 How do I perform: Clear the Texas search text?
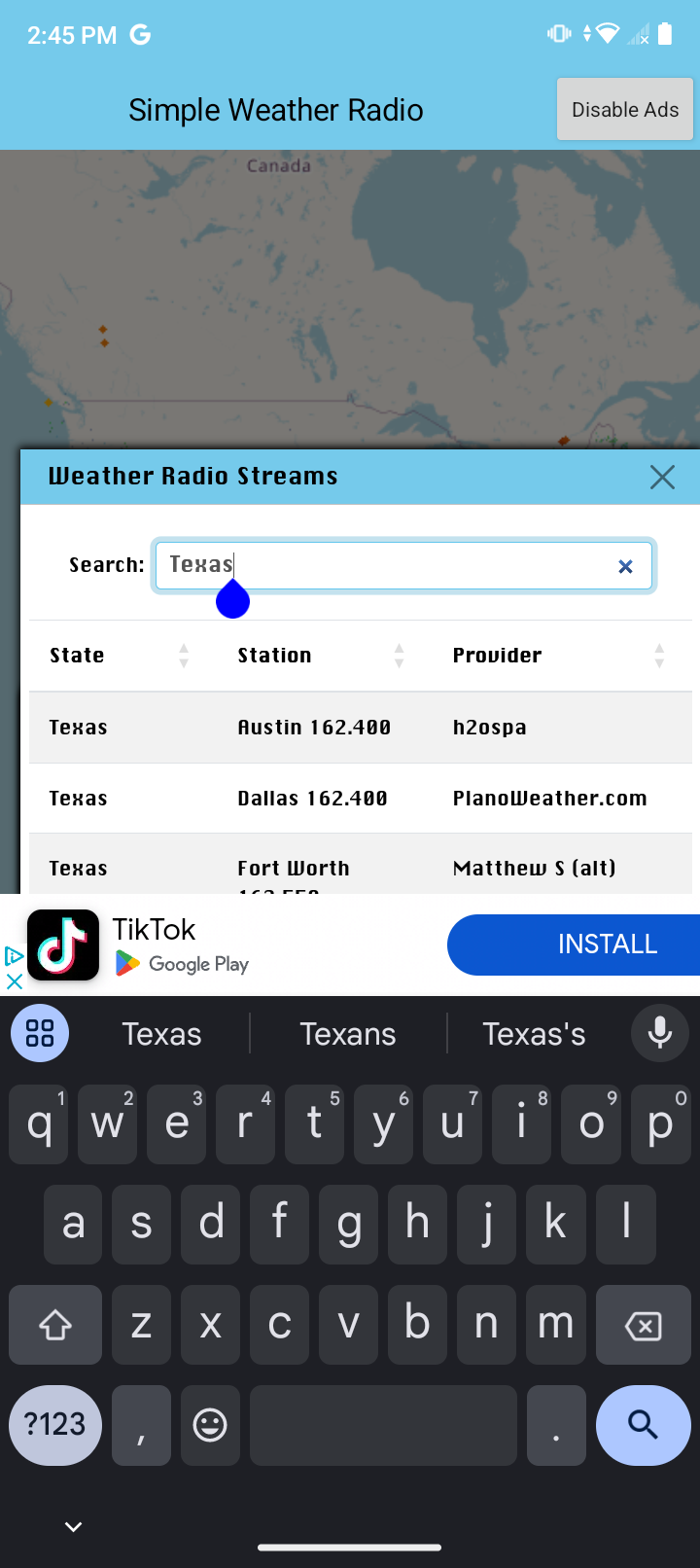[625, 566]
